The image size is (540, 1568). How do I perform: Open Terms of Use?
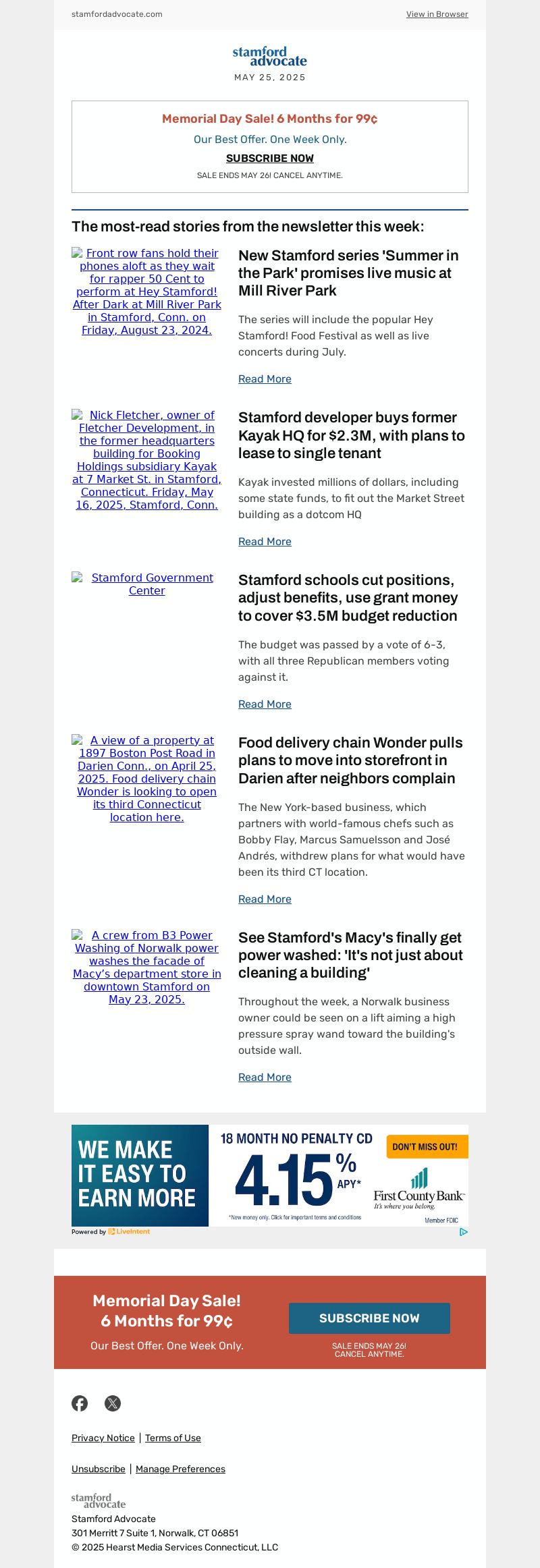coord(173,1438)
